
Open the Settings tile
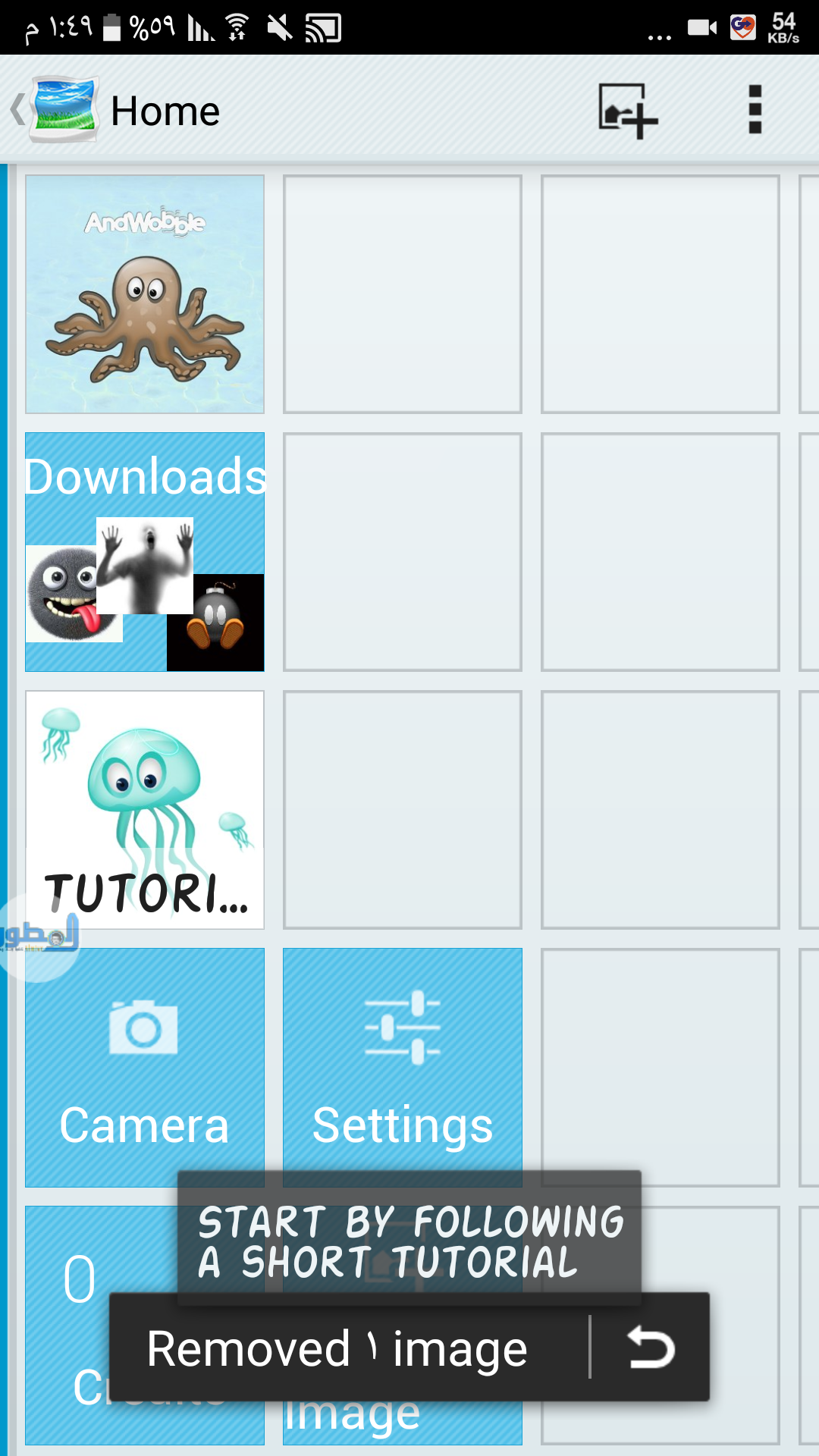(x=403, y=1062)
